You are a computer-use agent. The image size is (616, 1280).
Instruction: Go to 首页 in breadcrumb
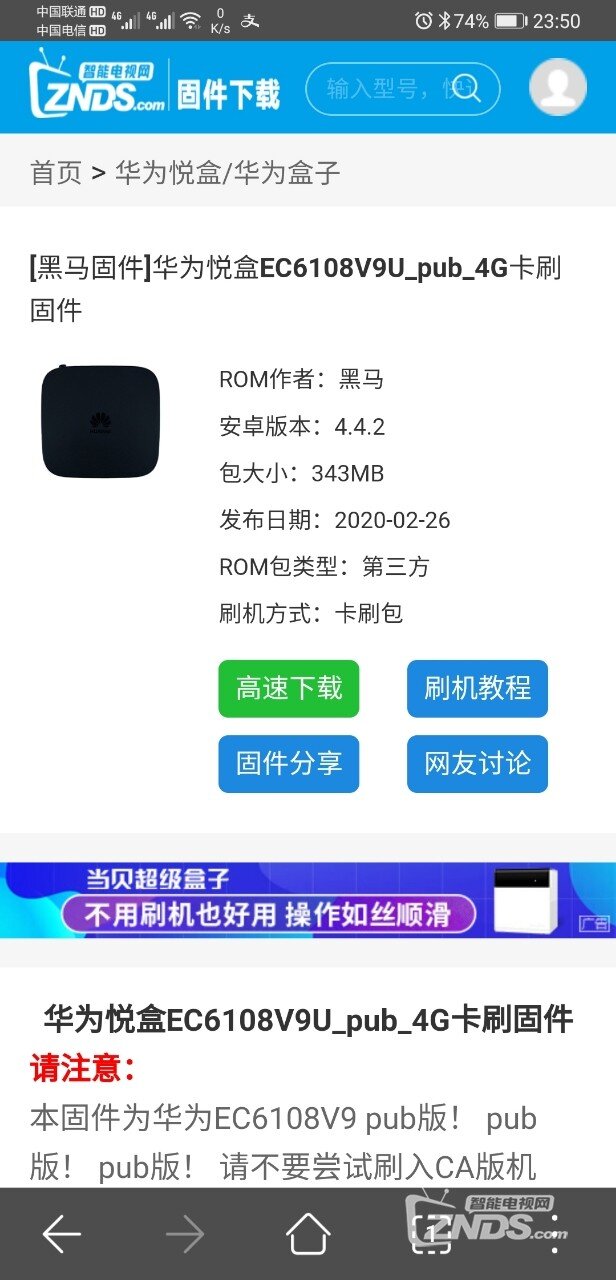coord(56,173)
